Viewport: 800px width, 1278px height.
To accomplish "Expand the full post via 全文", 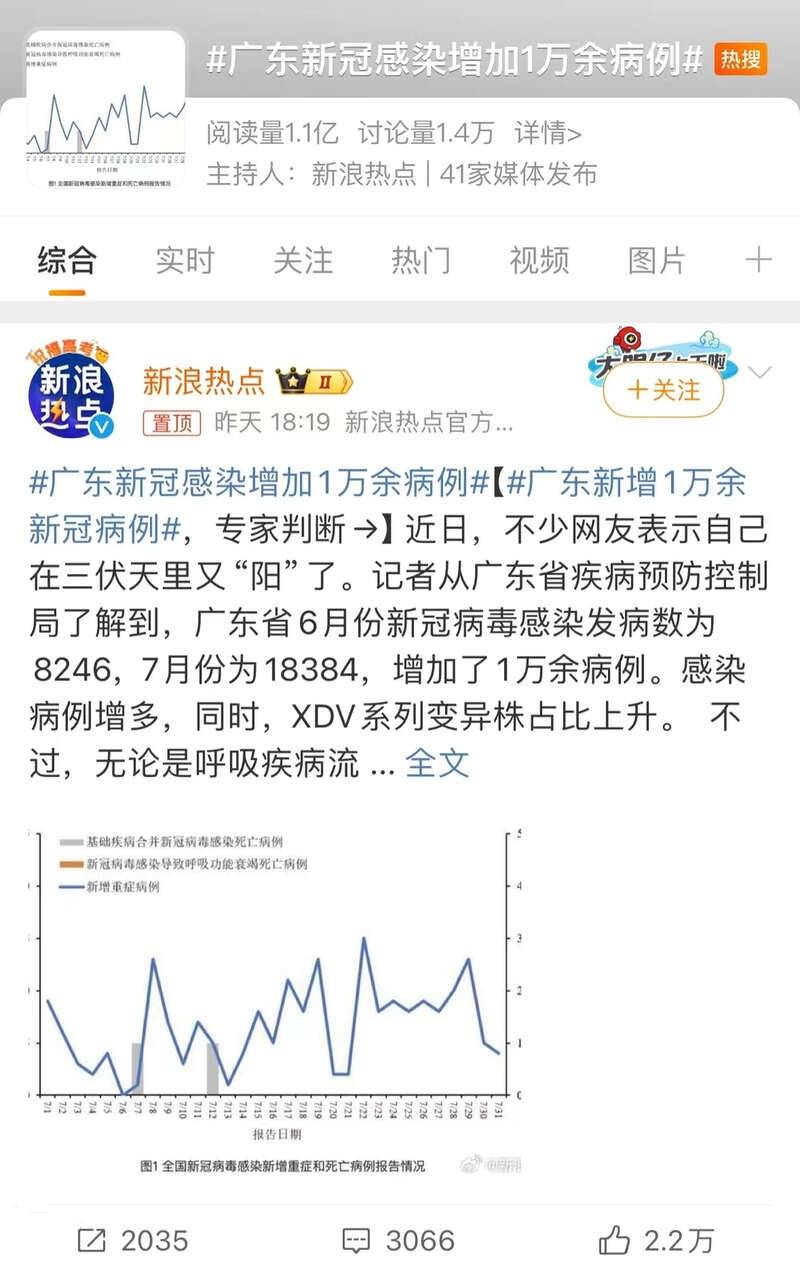I will (437, 764).
